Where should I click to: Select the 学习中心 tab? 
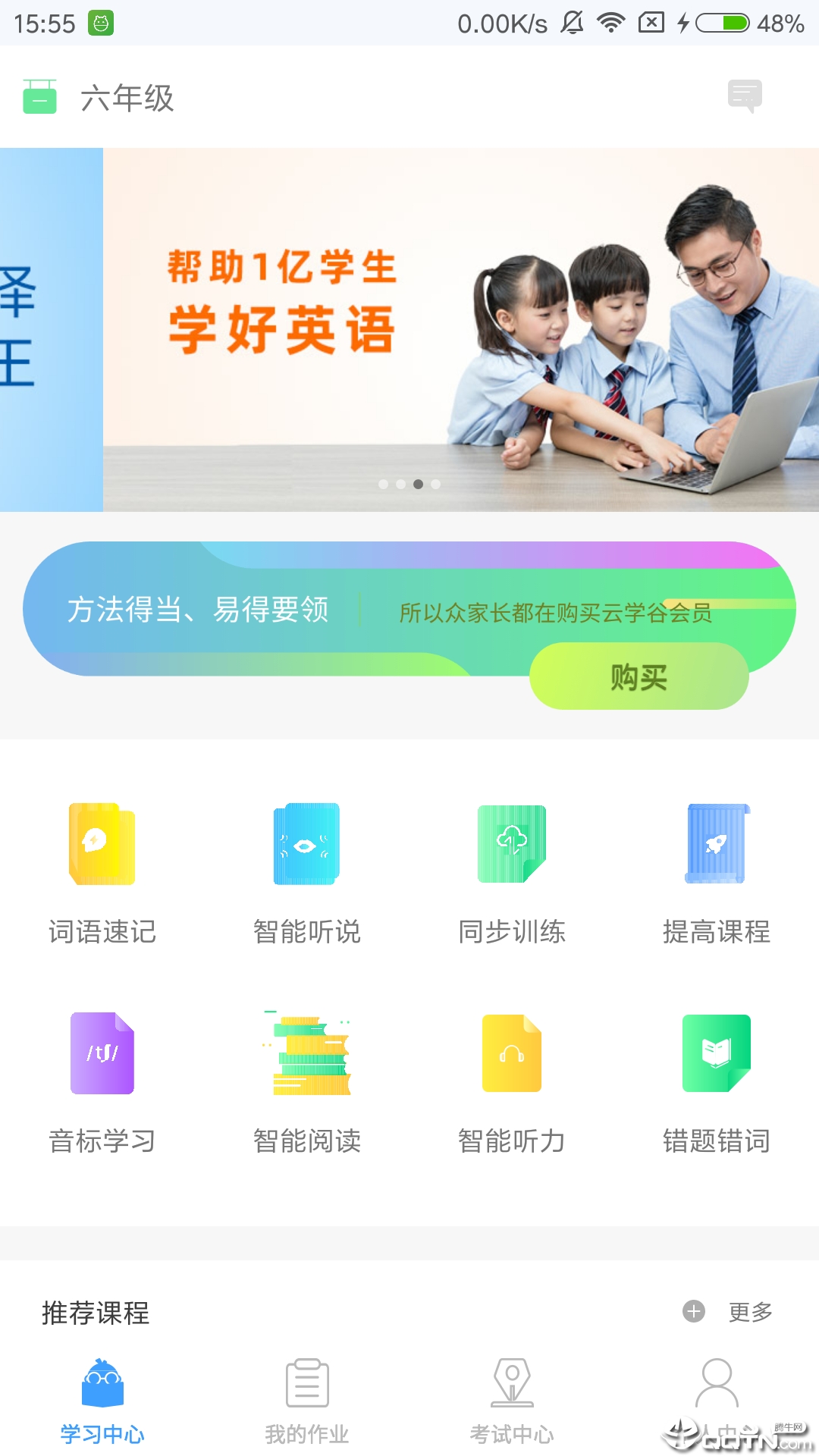tap(102, 1400)
